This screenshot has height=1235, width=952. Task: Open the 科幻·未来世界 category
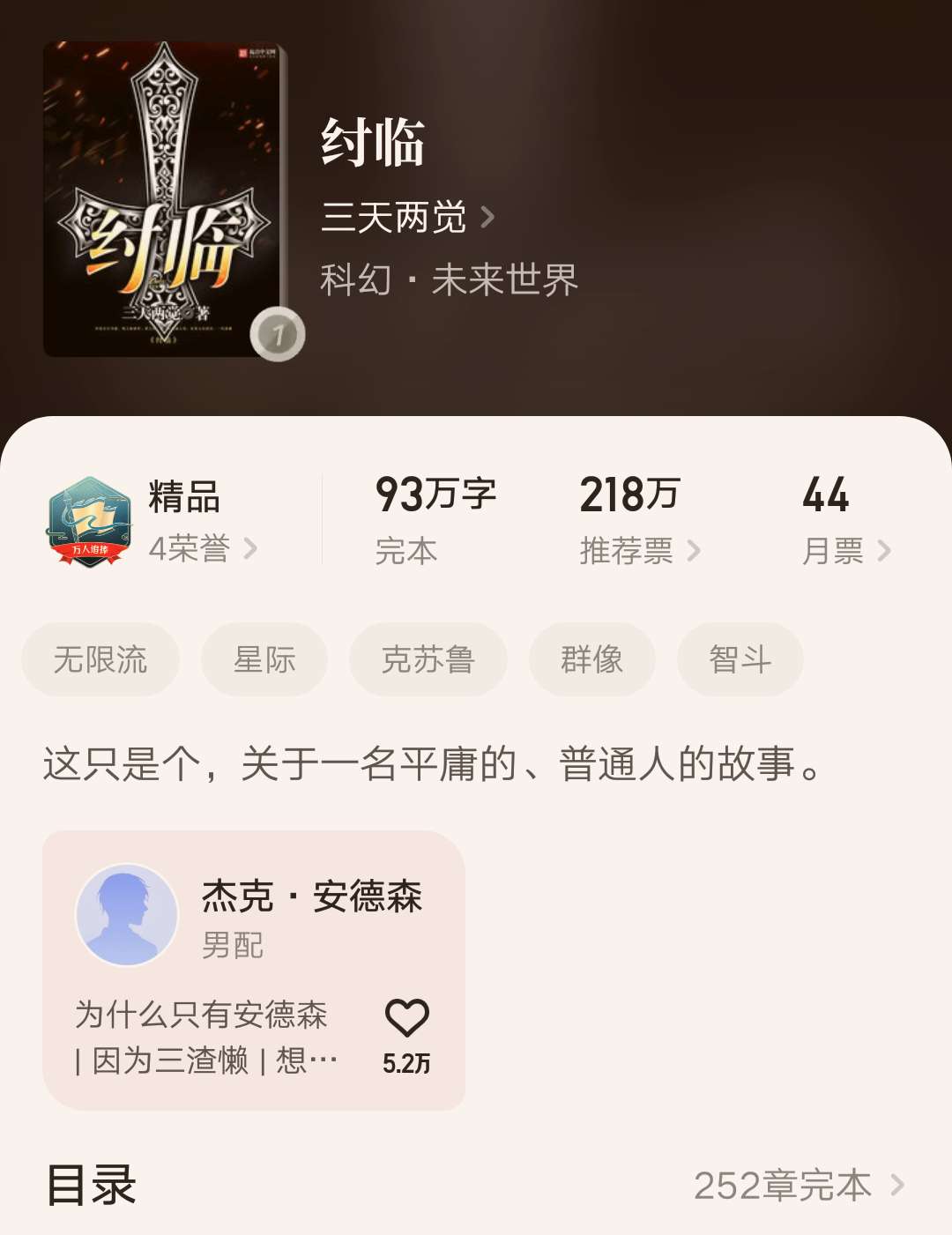click(448, 280)
